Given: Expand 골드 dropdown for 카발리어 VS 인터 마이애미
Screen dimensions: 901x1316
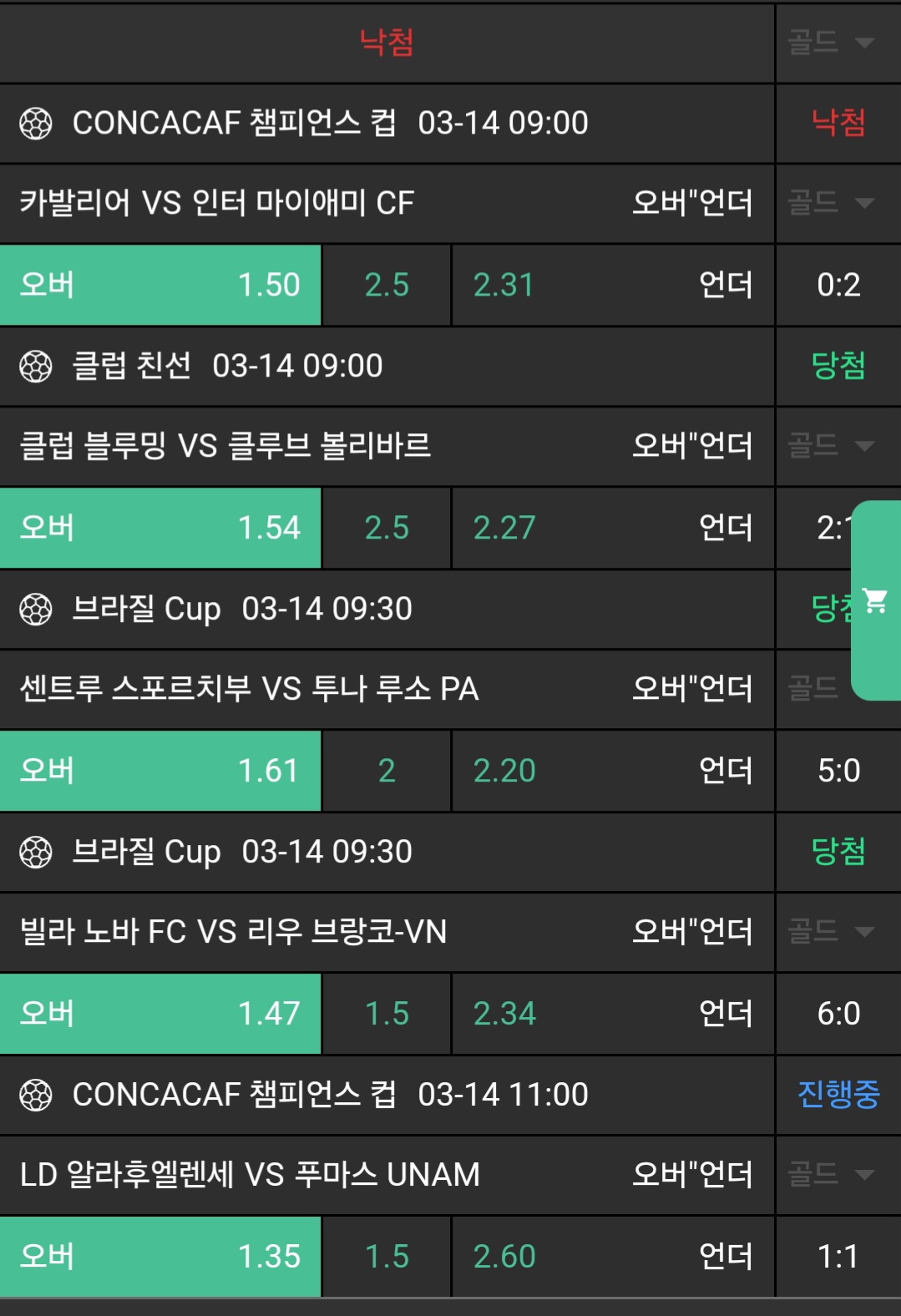Looking at the screenshot, I should [831, 202].
